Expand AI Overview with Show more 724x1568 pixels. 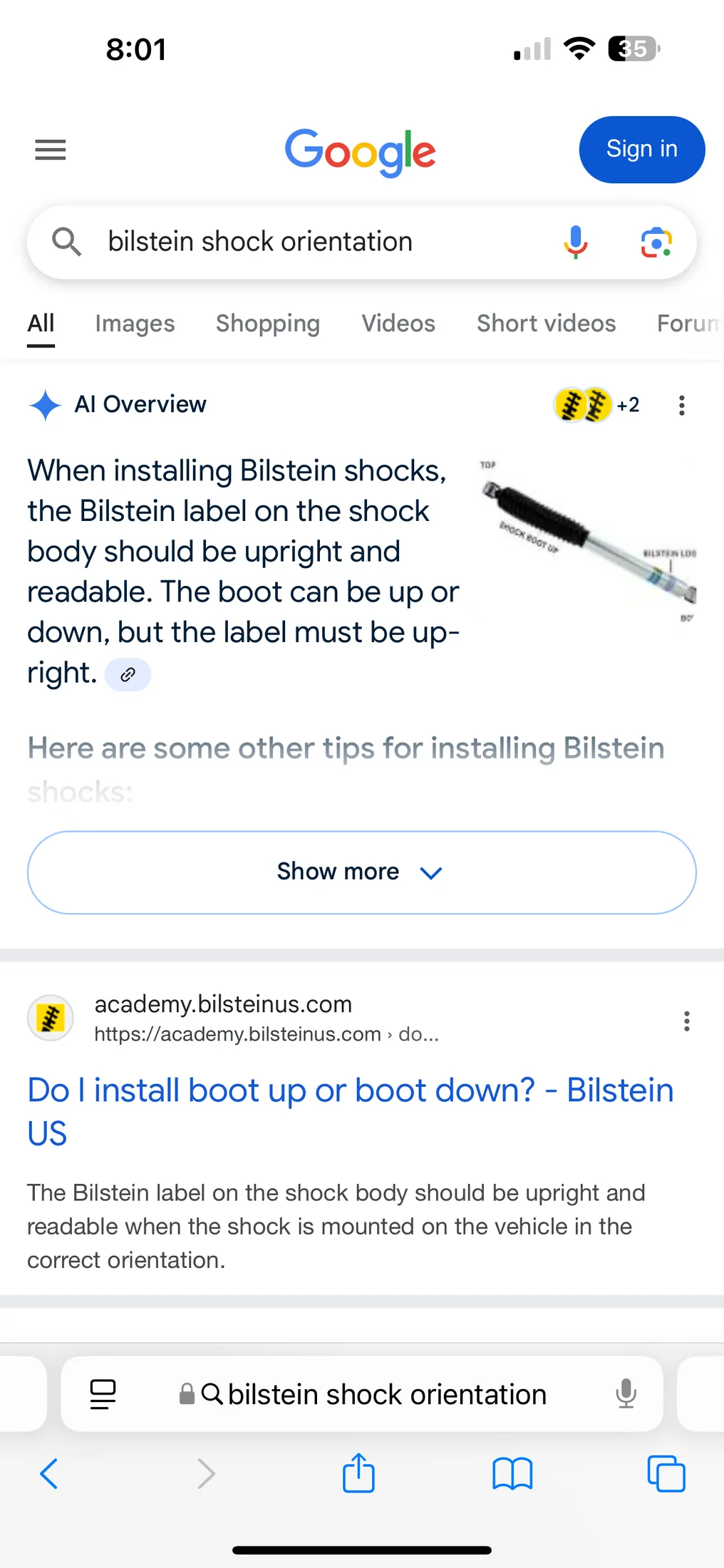click(x=361, y=872)
